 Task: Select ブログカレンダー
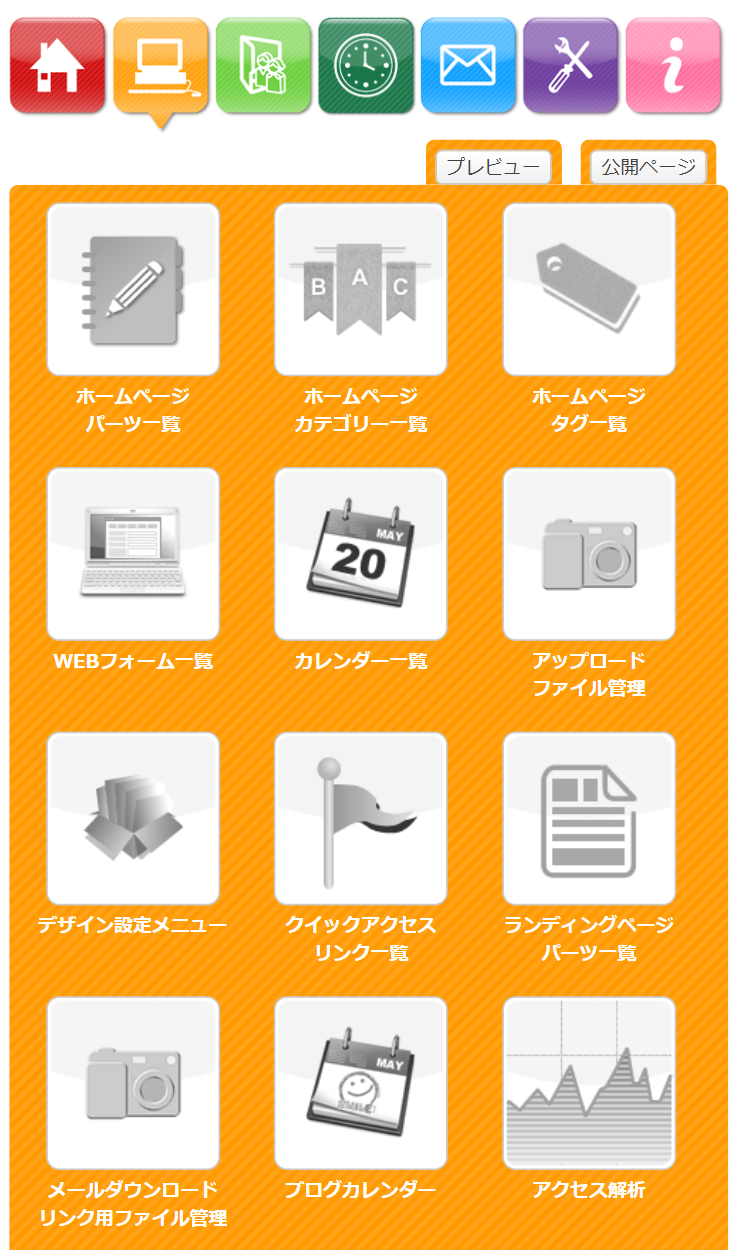click(x=361, y=1083)
